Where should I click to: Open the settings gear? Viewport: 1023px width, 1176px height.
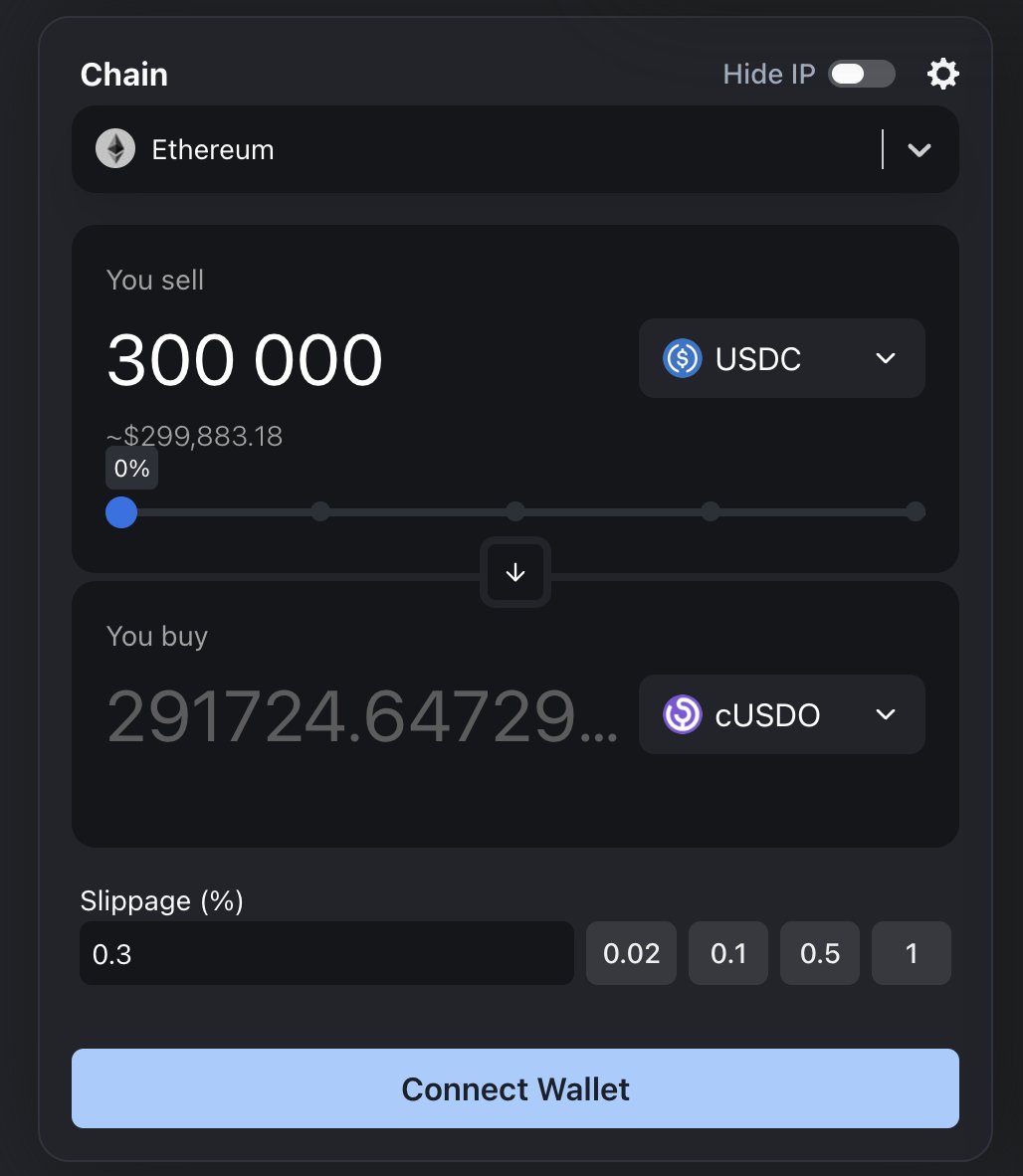(942, 74)
